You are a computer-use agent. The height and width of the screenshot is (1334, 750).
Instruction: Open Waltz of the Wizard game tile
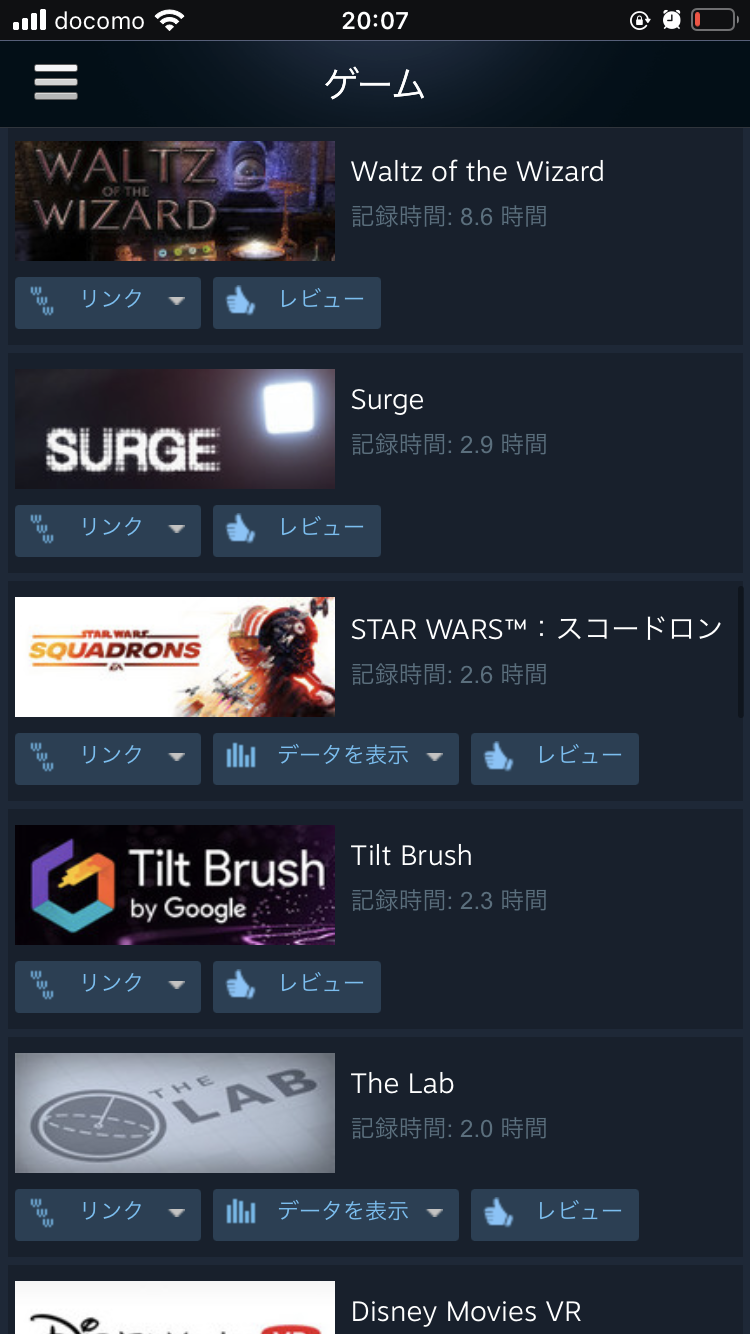point(175,201)
